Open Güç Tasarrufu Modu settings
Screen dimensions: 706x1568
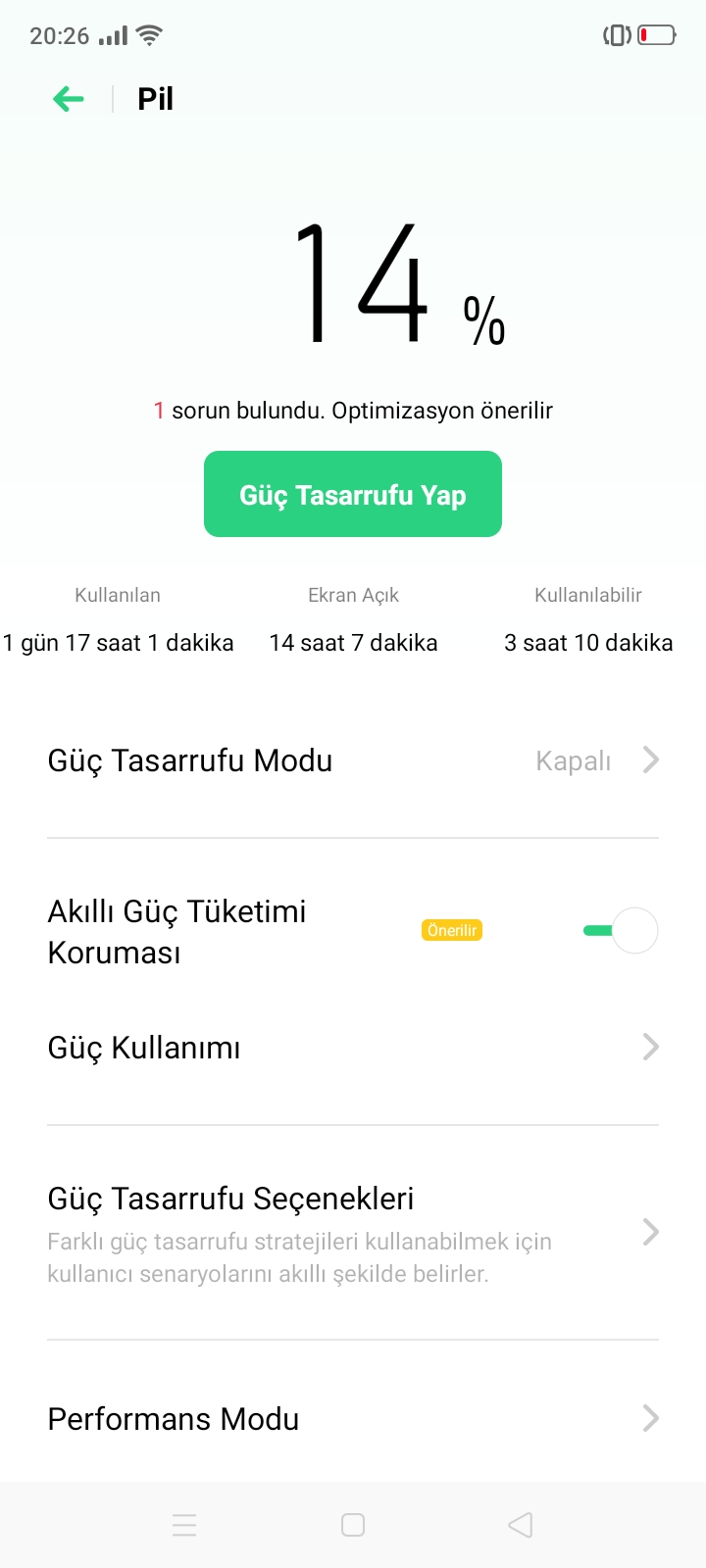pos(353,760)
